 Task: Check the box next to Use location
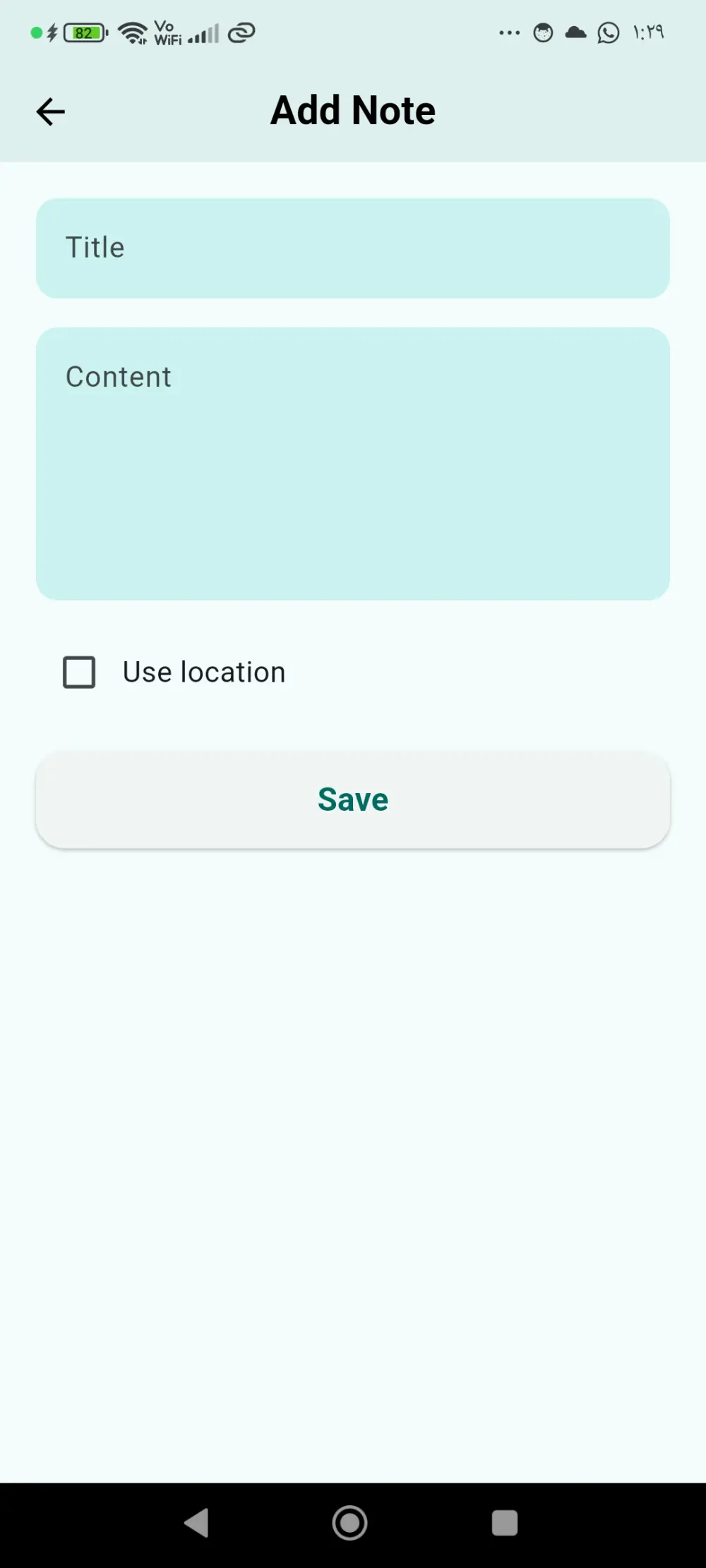78,672
